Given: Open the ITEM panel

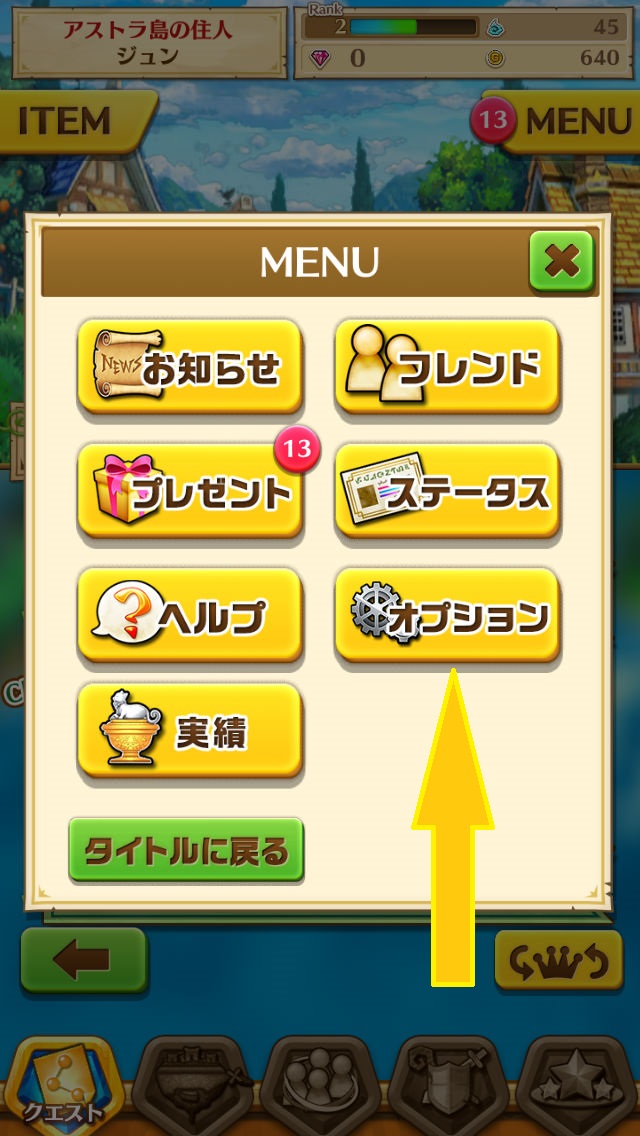Looking at the screenshot, I should [x=70, y=122].
